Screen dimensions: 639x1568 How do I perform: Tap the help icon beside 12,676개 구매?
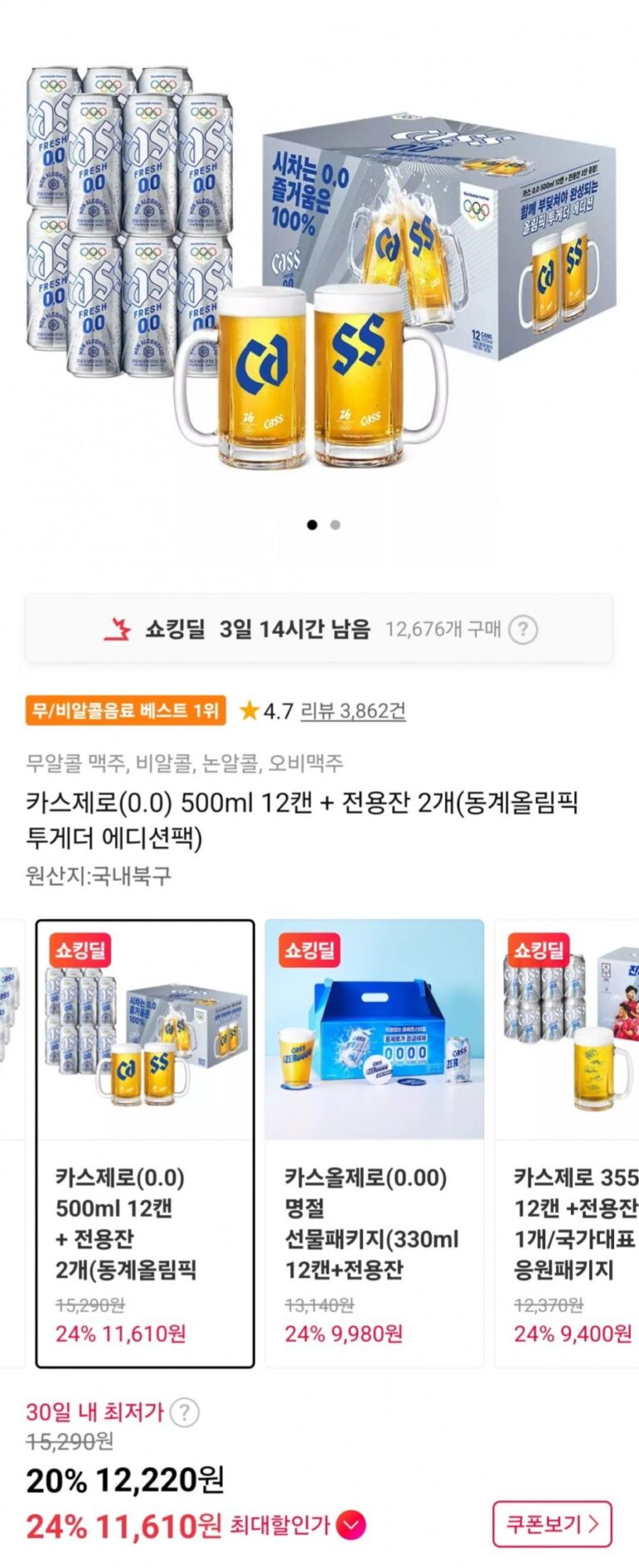[x=523, y=629]
